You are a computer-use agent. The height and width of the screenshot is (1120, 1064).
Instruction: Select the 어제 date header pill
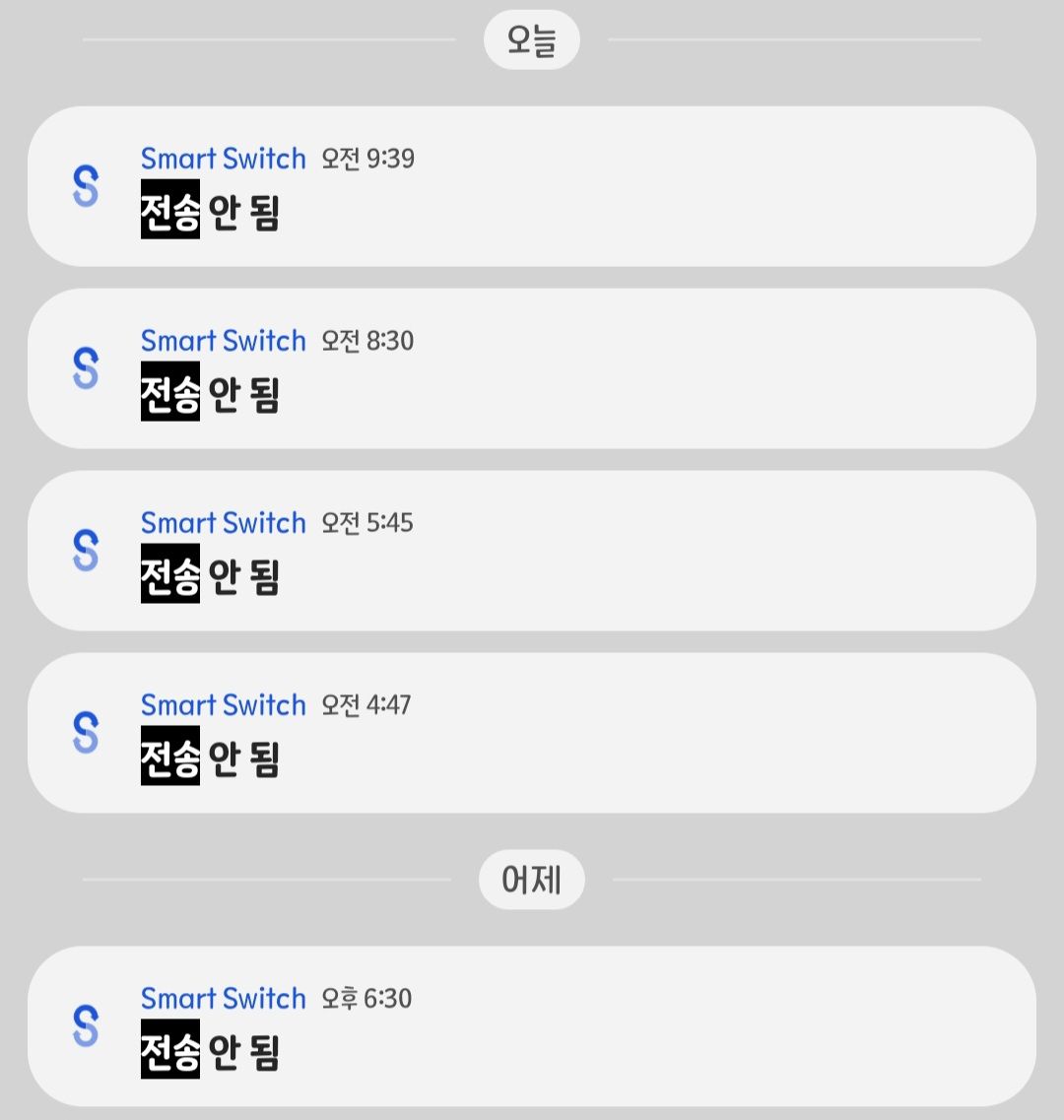pyautogui.click(x=531, y=879)
